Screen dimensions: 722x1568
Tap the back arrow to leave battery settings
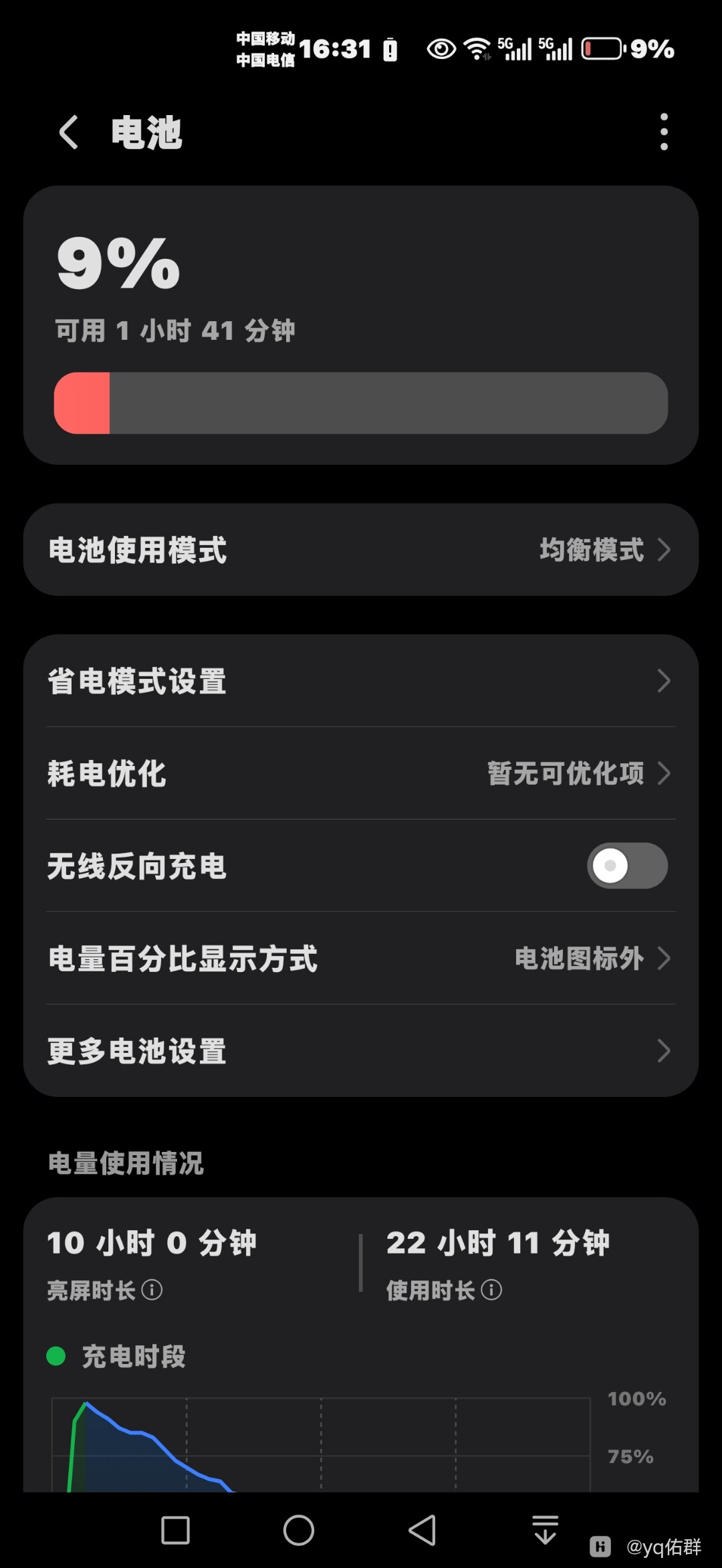pos(68,131)
